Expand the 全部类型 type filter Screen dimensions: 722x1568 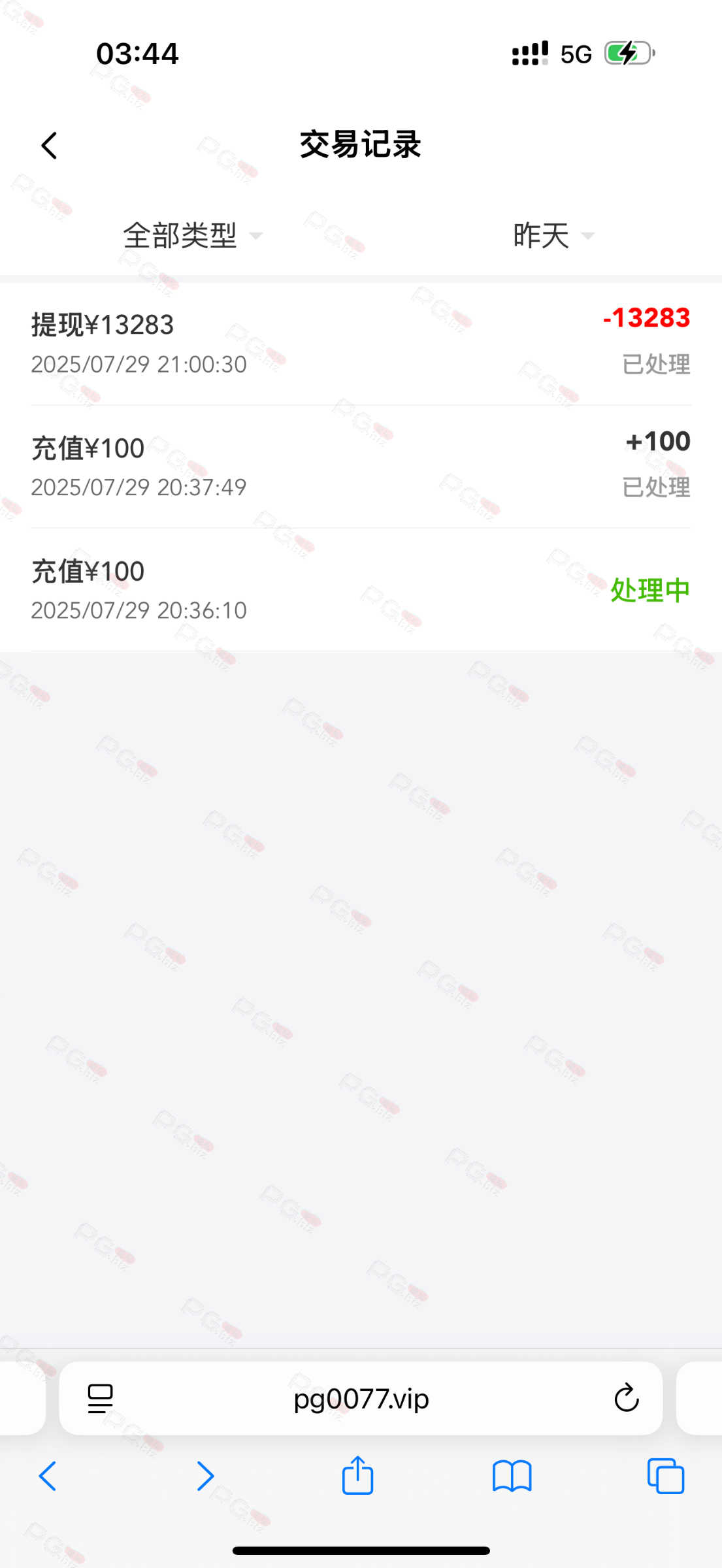point(192,235)
